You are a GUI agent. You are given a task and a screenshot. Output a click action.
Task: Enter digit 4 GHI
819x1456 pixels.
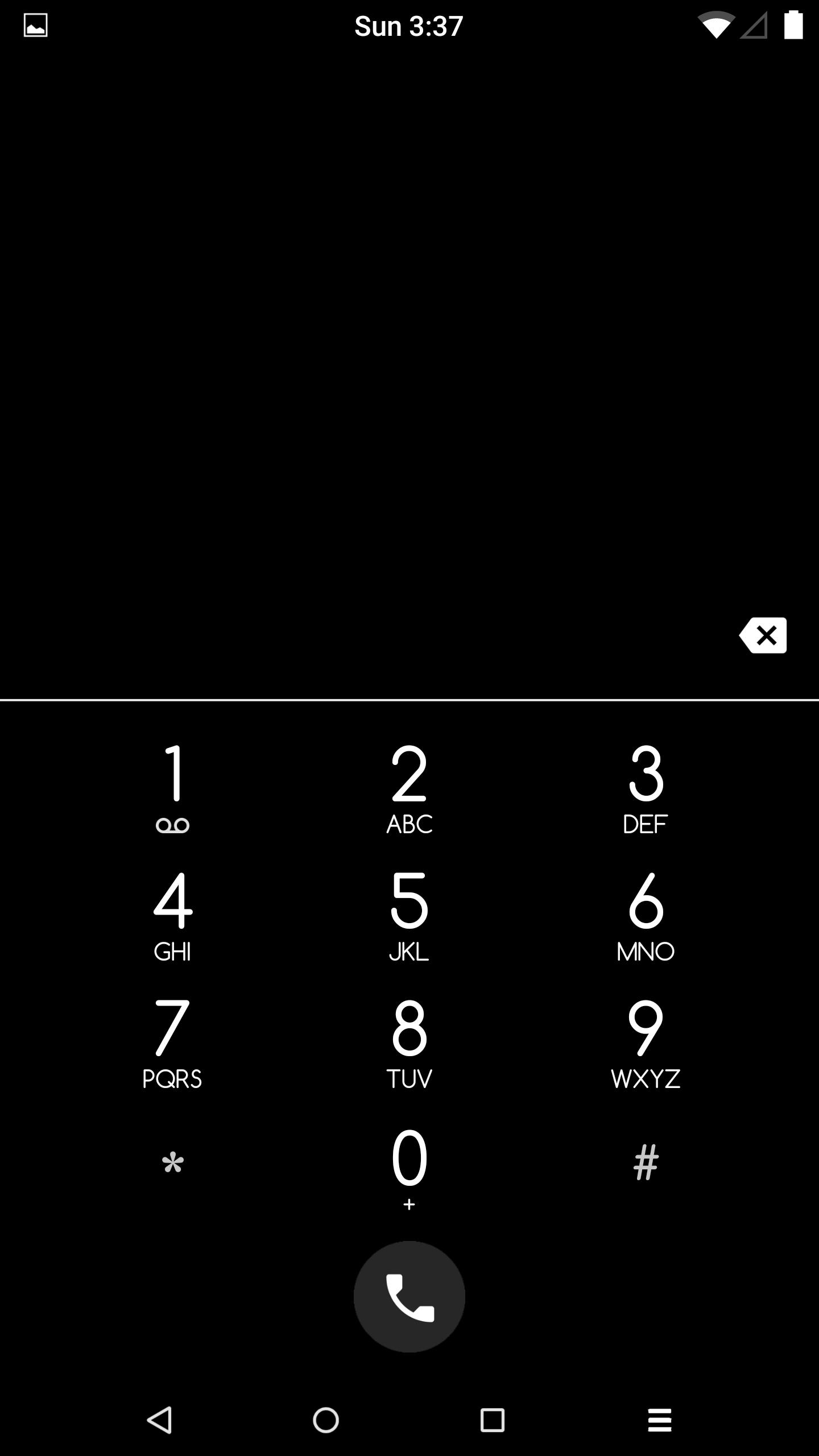173,915
